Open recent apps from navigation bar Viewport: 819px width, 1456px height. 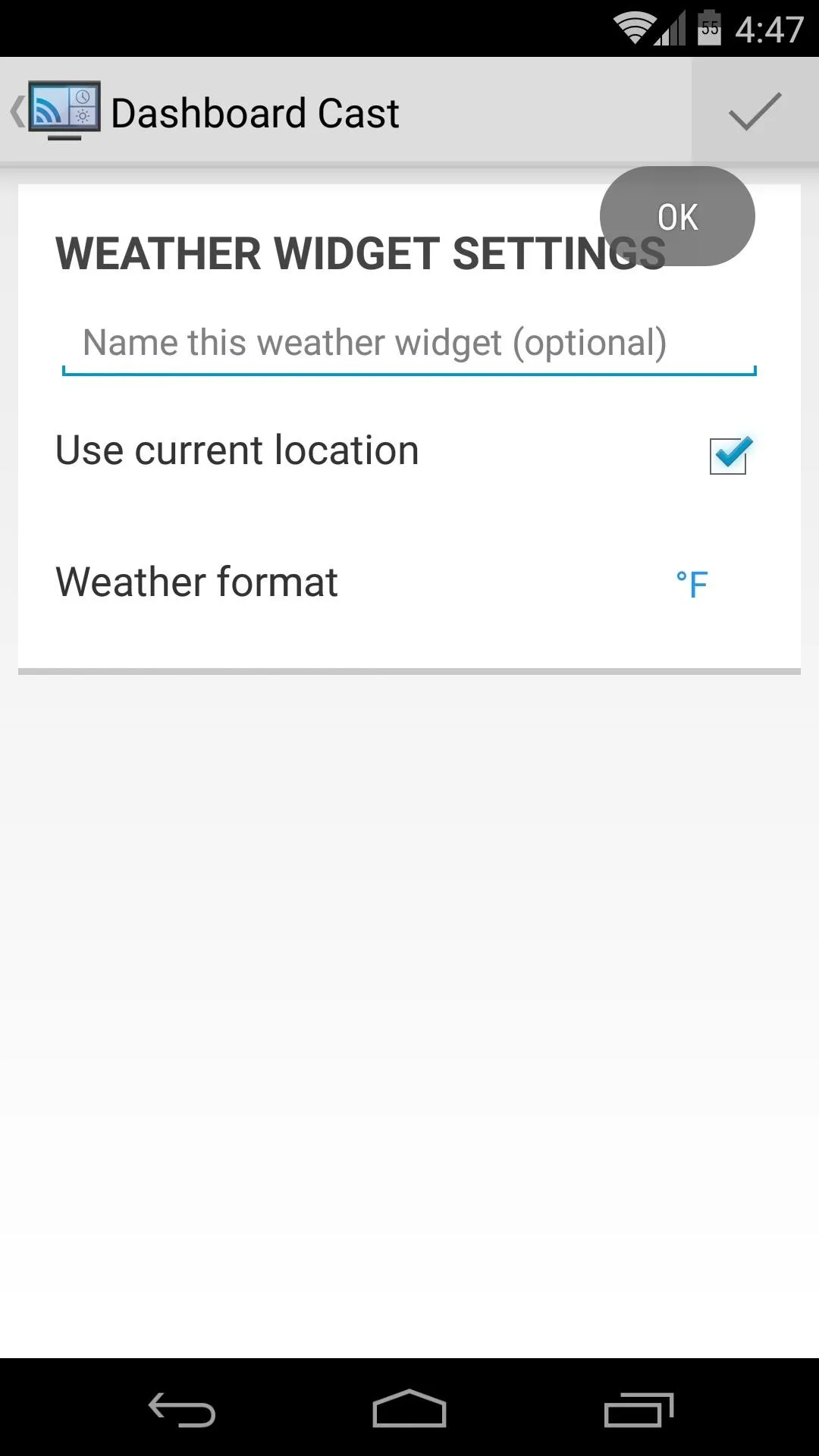coord(639,1410)
